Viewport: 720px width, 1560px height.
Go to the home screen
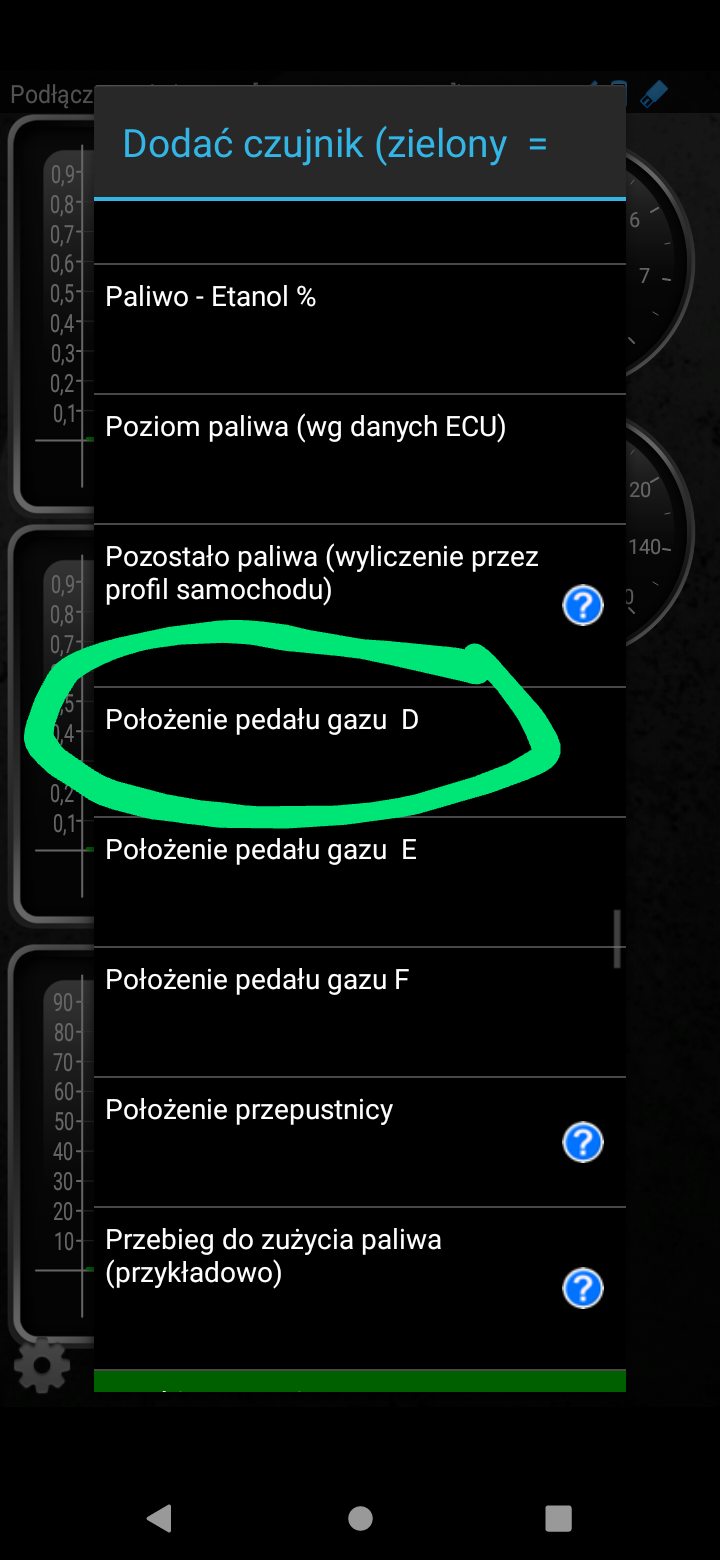click(x=360, y=1518)
